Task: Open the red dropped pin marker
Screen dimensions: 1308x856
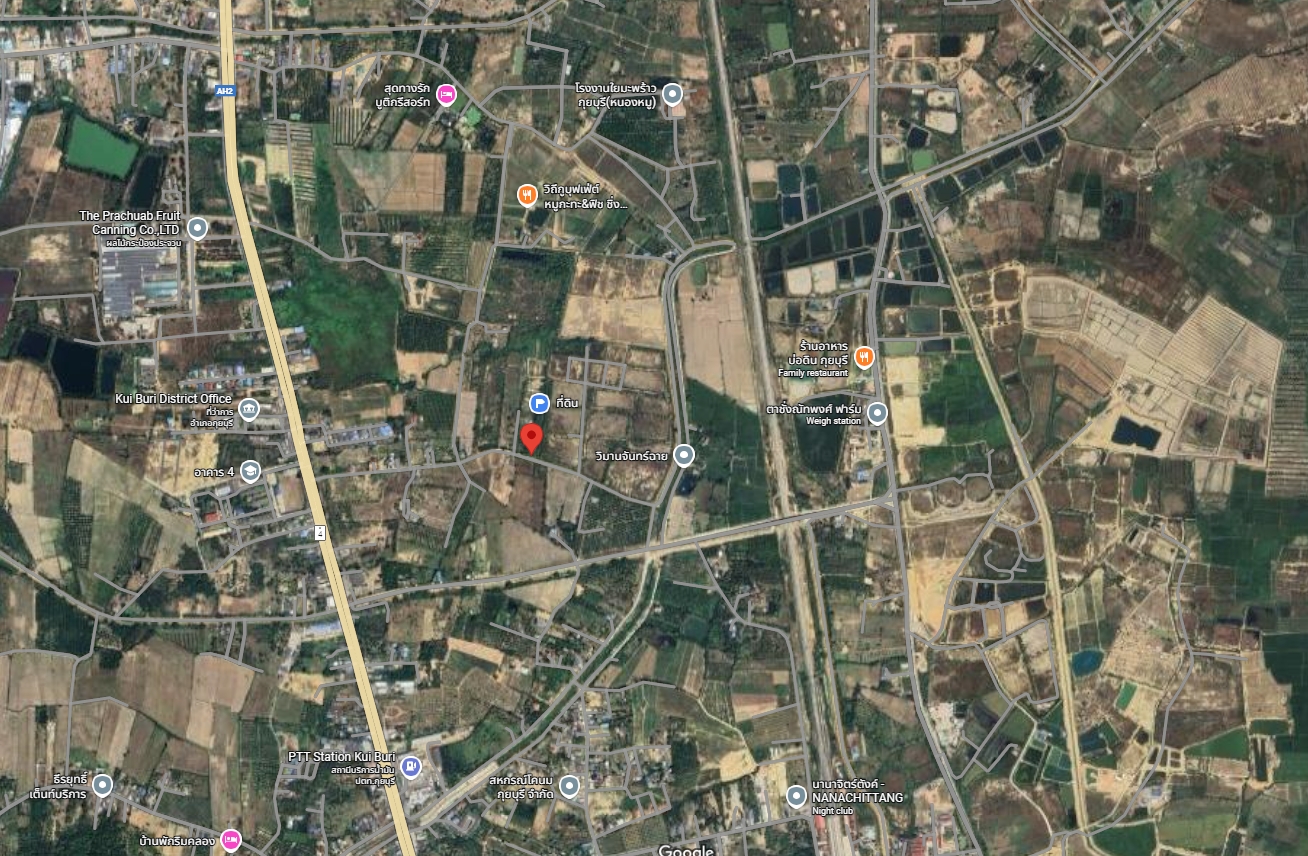Action: pyautogui.click(x=533, y=438)
